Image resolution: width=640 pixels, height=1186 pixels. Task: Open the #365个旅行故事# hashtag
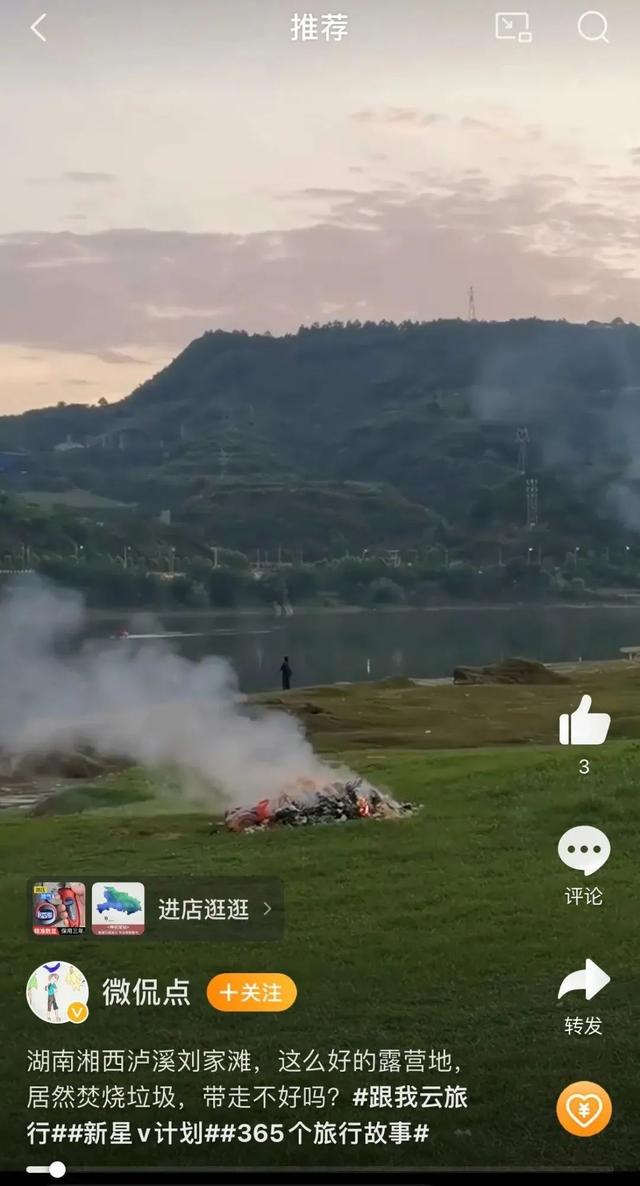tap(328, 1133)
